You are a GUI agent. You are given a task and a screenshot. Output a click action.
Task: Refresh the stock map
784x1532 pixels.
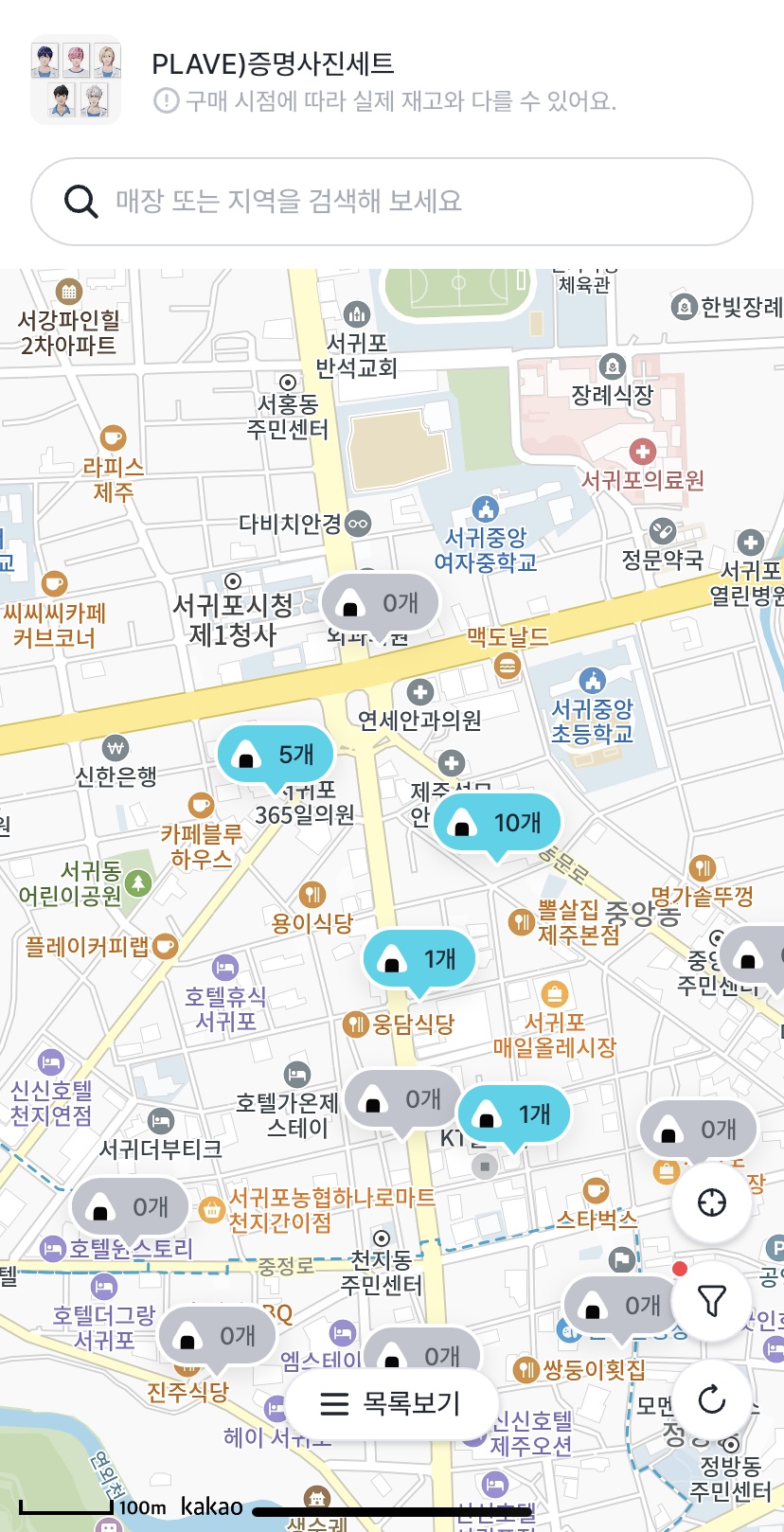point(712,1398)
